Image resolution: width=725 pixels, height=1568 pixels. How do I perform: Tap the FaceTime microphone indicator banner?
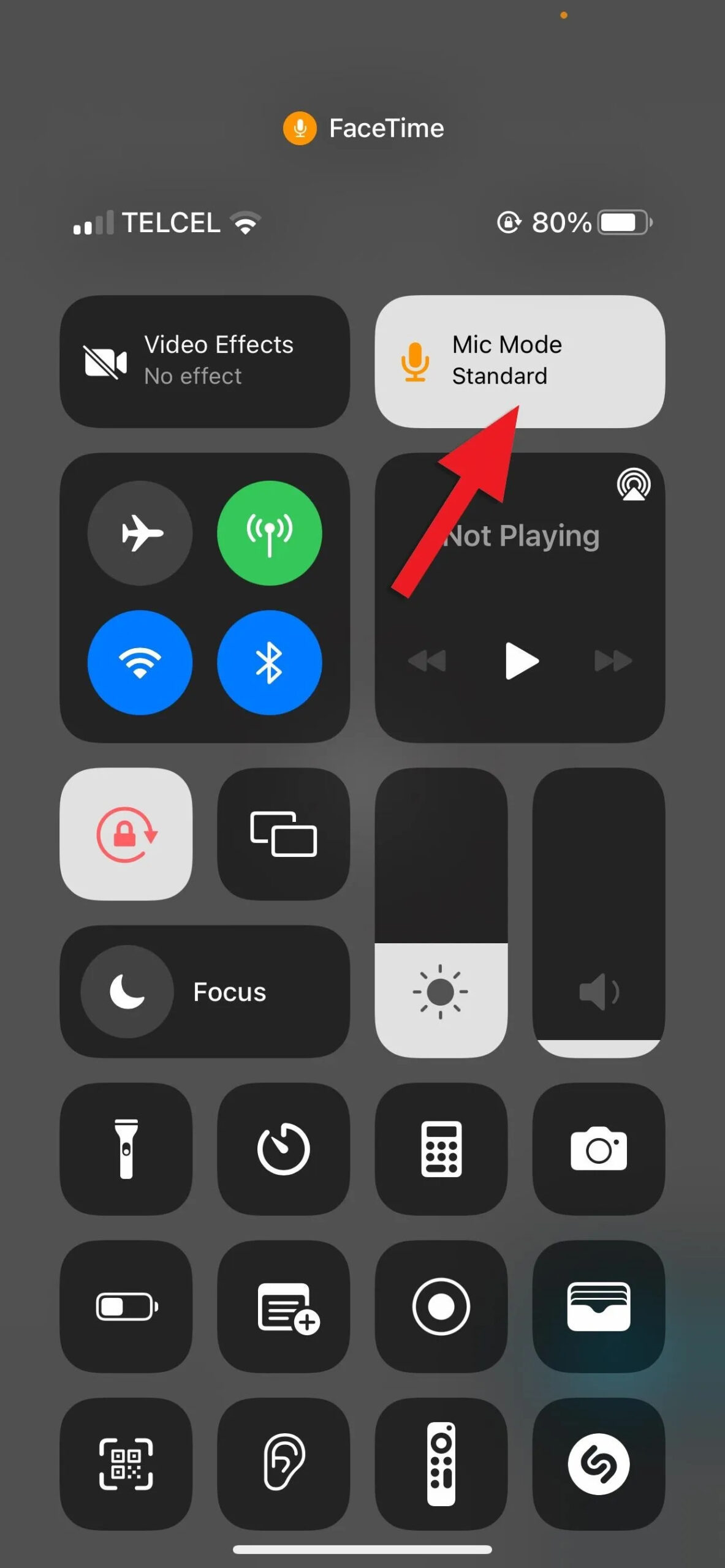click(363, 128)
